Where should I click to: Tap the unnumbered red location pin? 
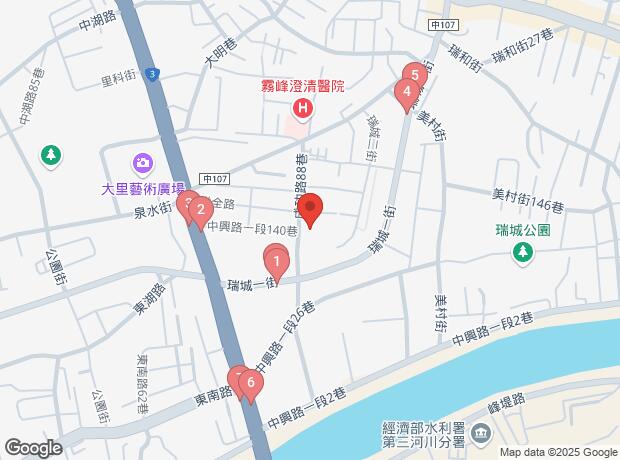click(309, 209)
